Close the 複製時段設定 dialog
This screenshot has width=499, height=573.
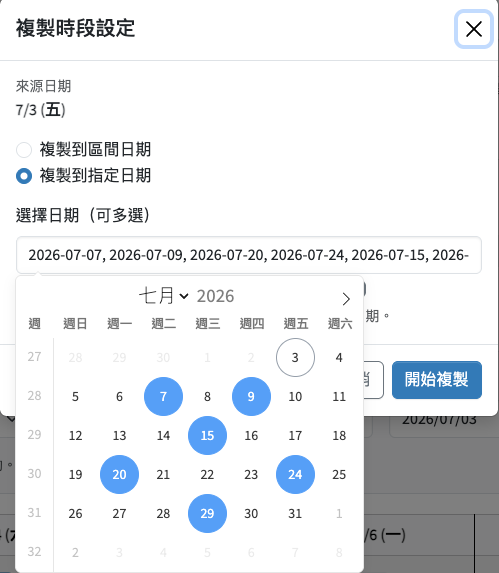pos(474,29)
